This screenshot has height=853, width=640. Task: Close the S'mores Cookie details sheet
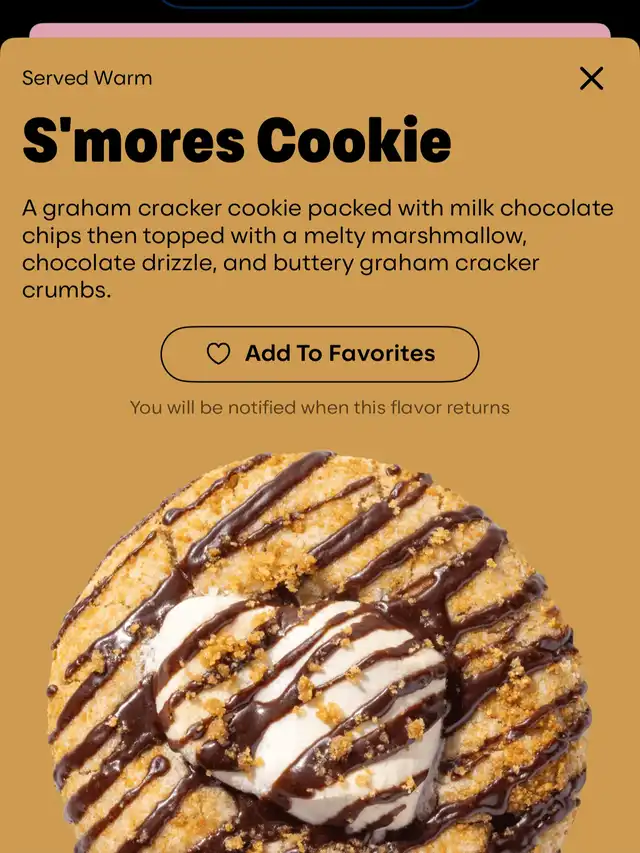point(591,78)
